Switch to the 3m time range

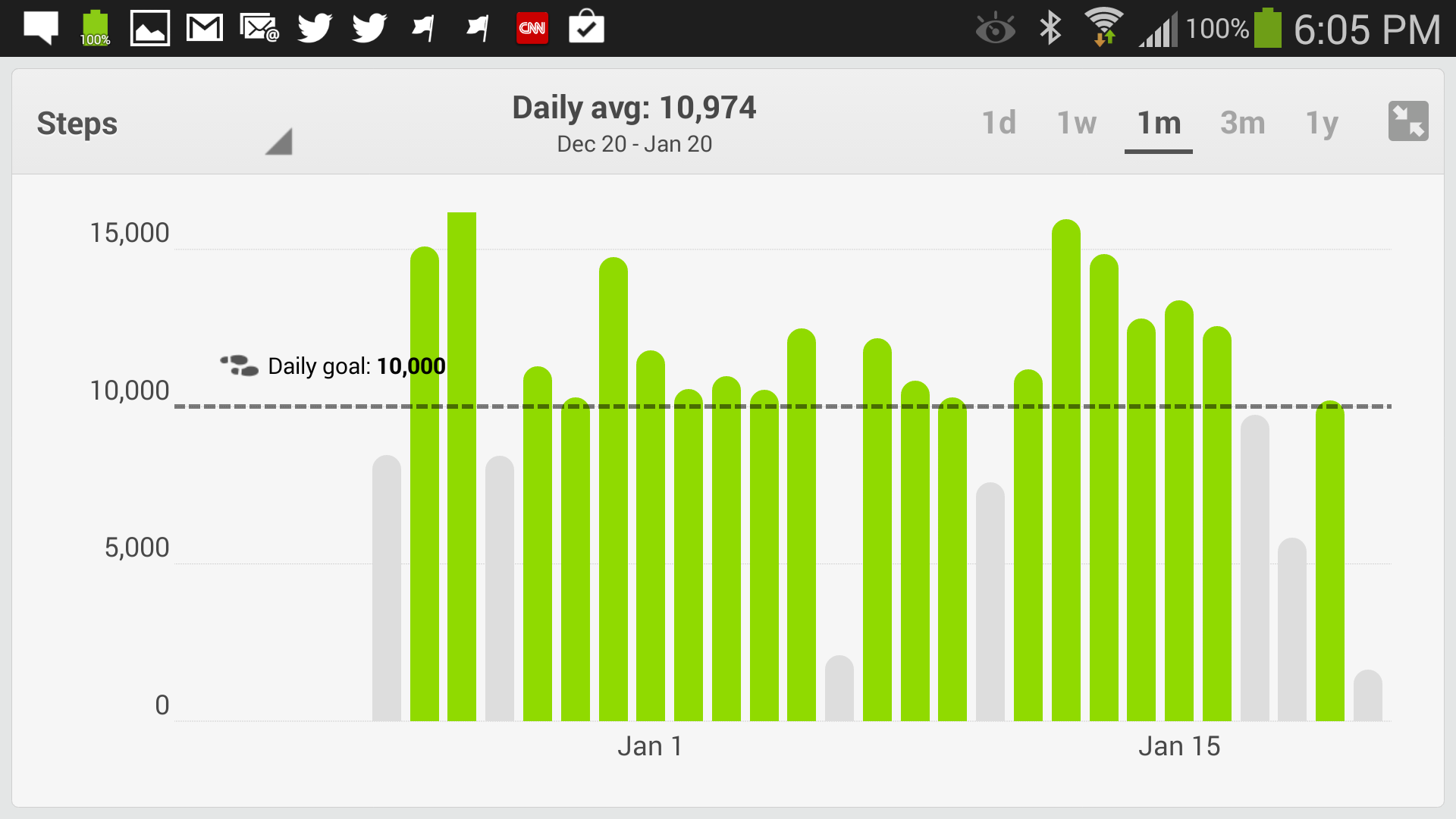(x=1242, y=123)
